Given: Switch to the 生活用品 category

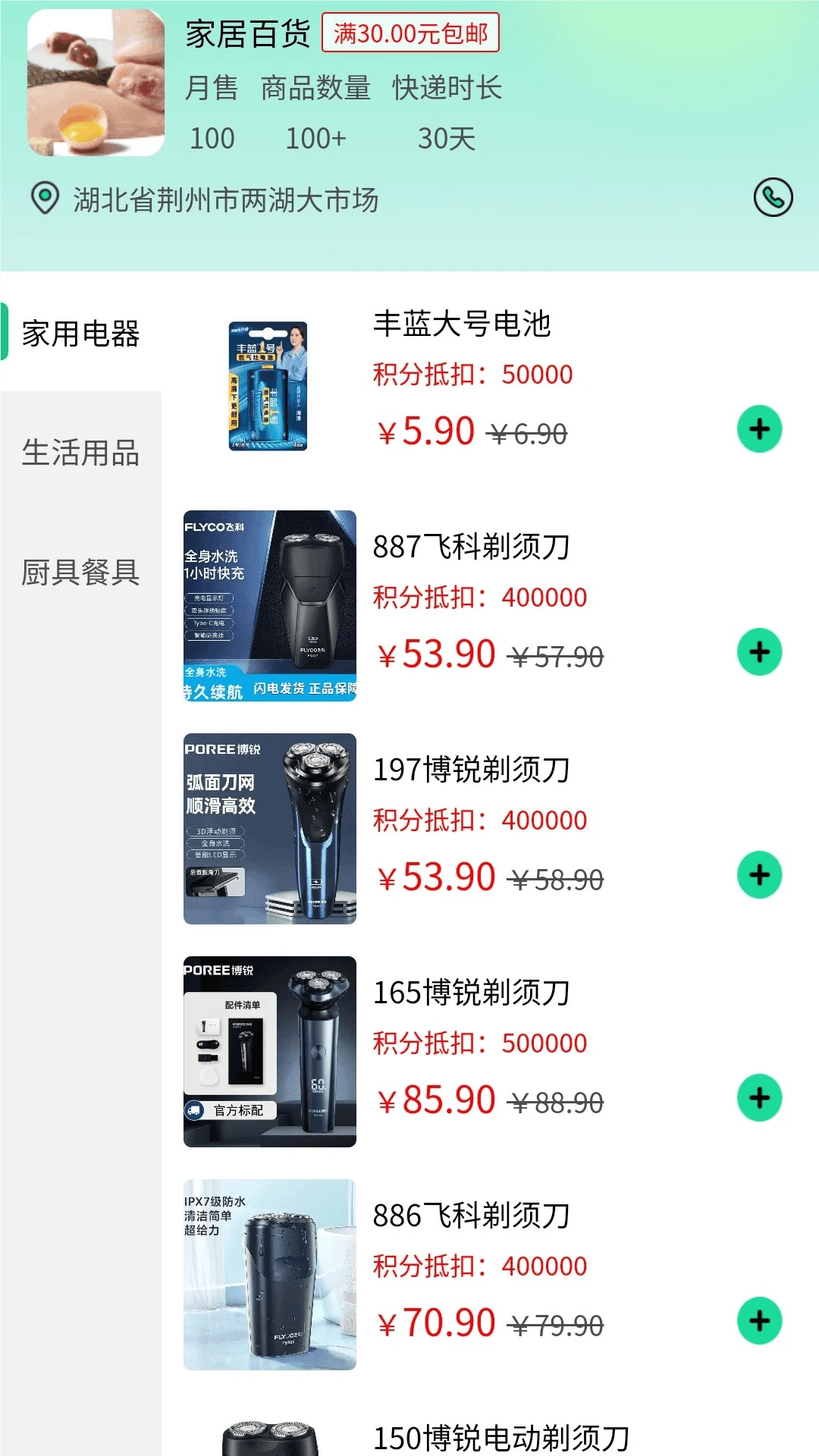Looking at the screenshot, I should 80,453.
